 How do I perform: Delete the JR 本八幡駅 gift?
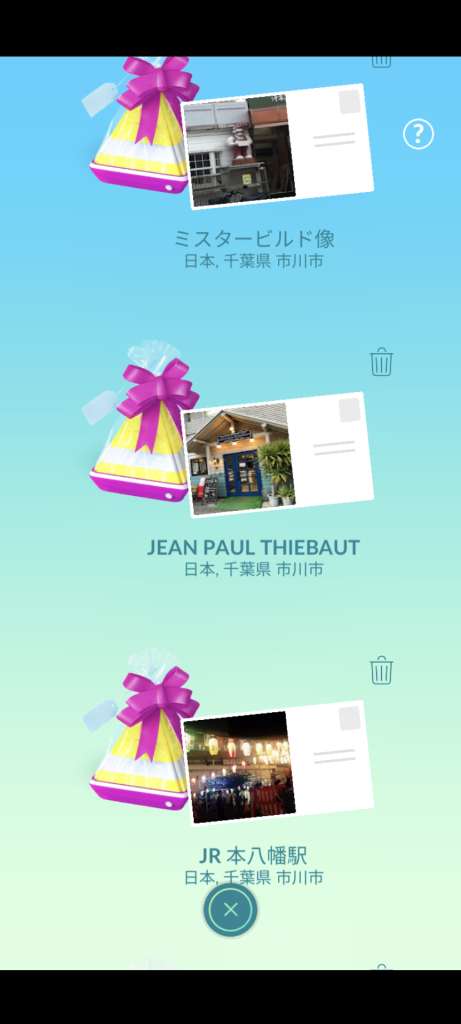click(381, 671)
